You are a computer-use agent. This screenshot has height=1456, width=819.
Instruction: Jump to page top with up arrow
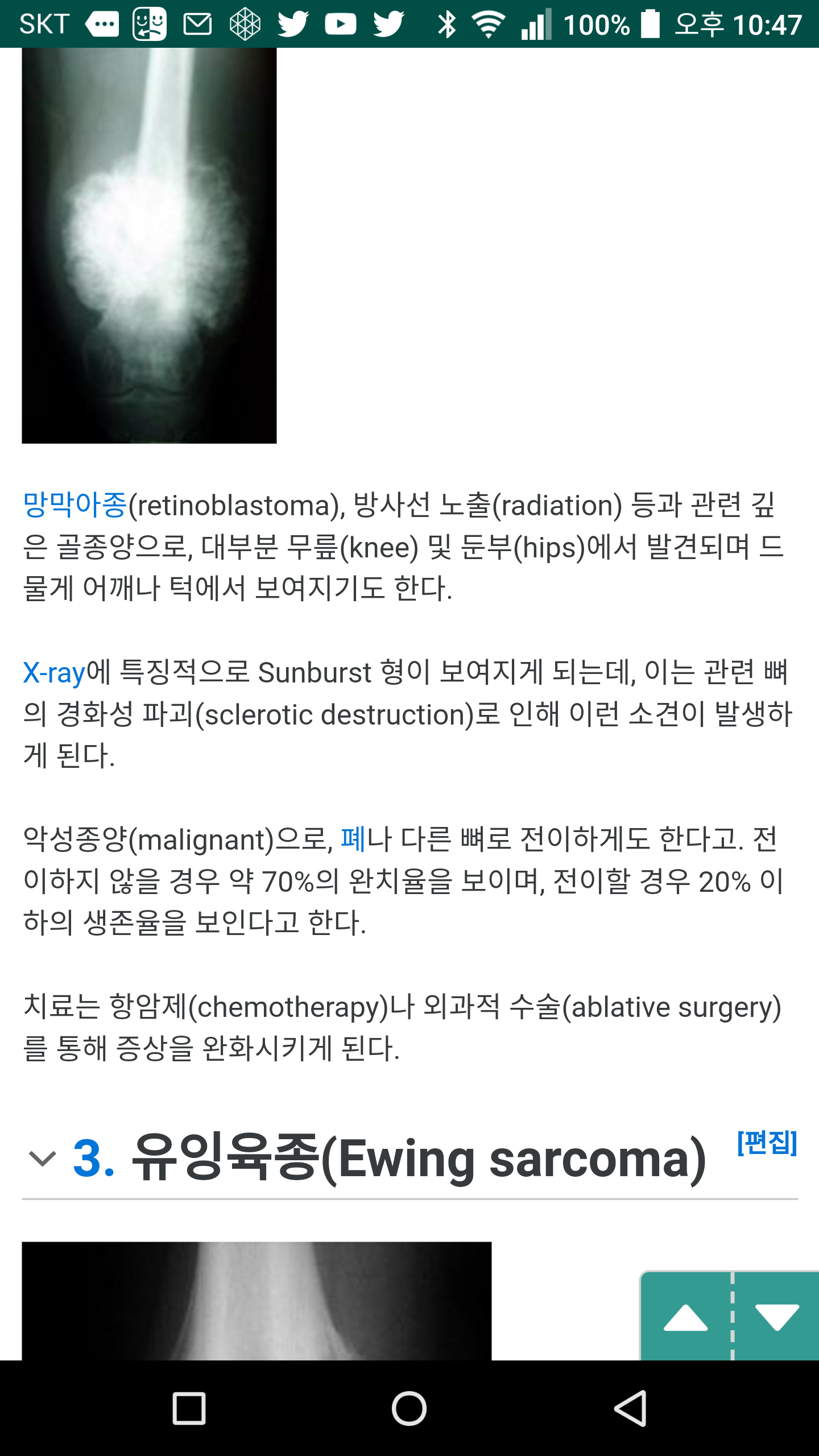686,1317
